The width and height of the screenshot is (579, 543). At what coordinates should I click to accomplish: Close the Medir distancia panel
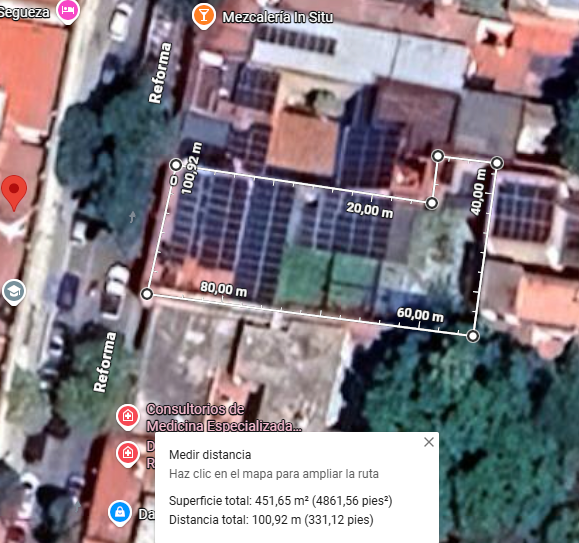429,442
